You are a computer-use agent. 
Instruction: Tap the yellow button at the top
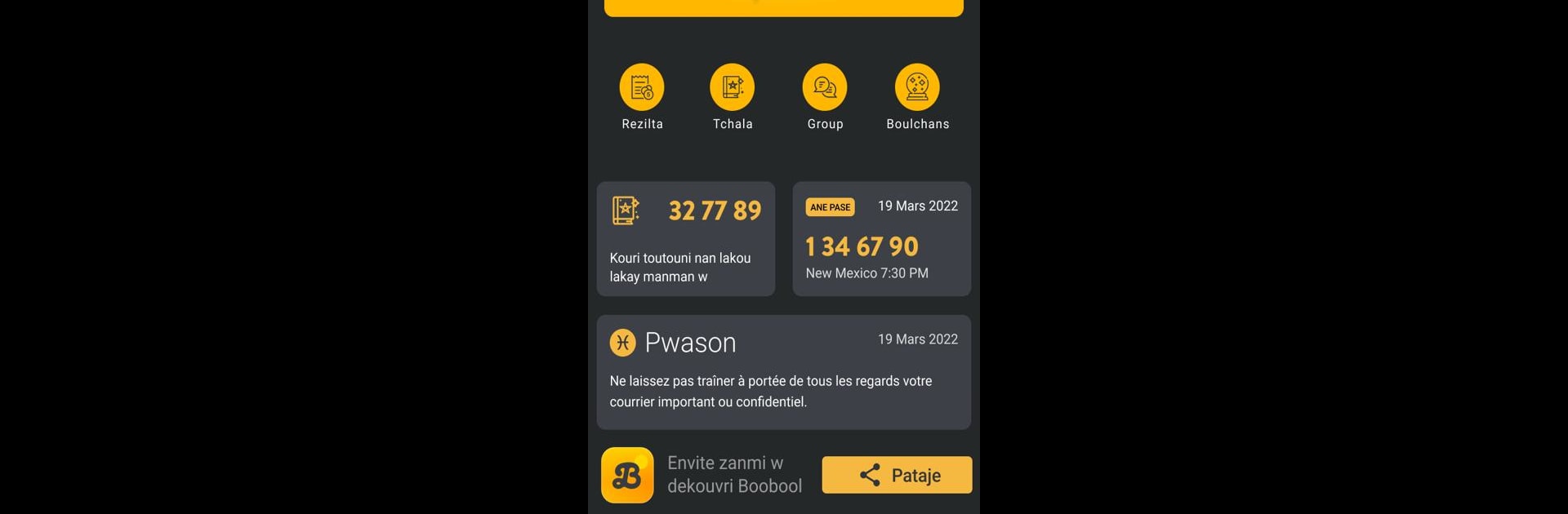(x=784, y=7)
